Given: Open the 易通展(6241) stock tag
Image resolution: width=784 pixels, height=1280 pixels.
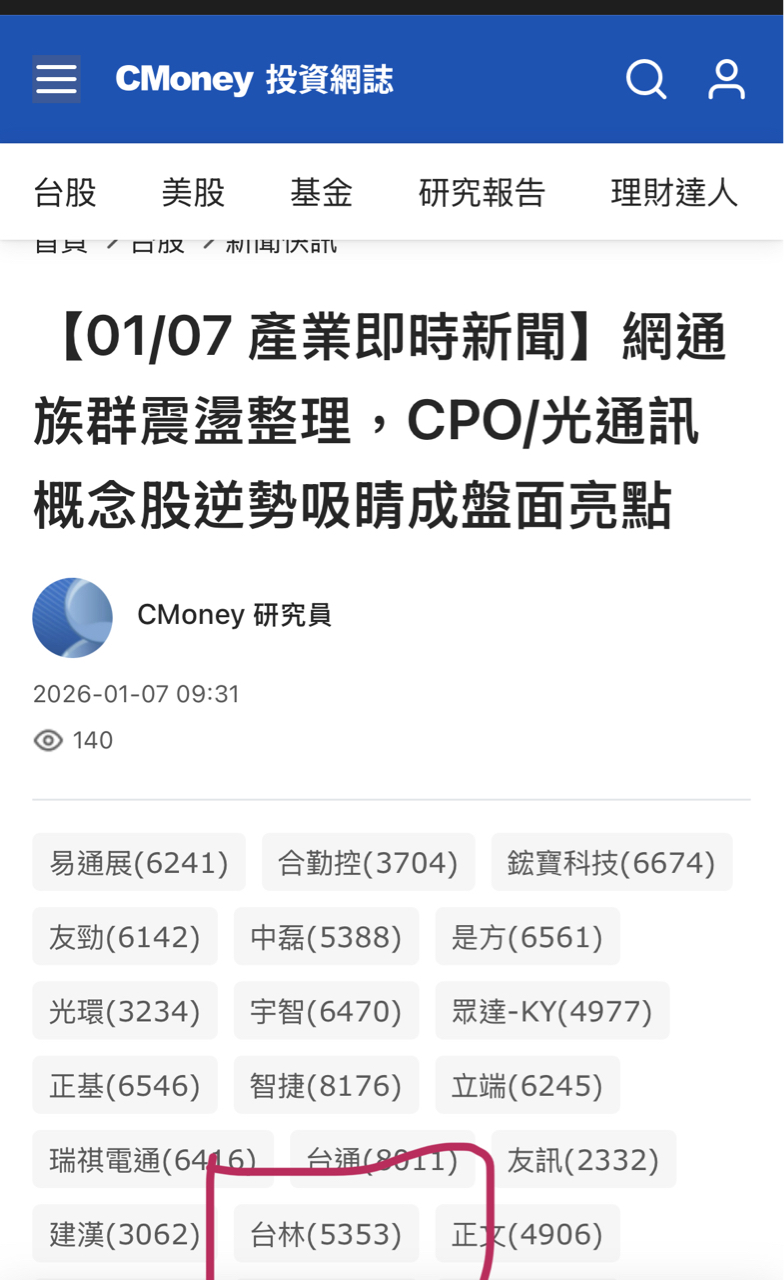Looking at the screenshot, I should pyautogui.click(x=138, y=861).
